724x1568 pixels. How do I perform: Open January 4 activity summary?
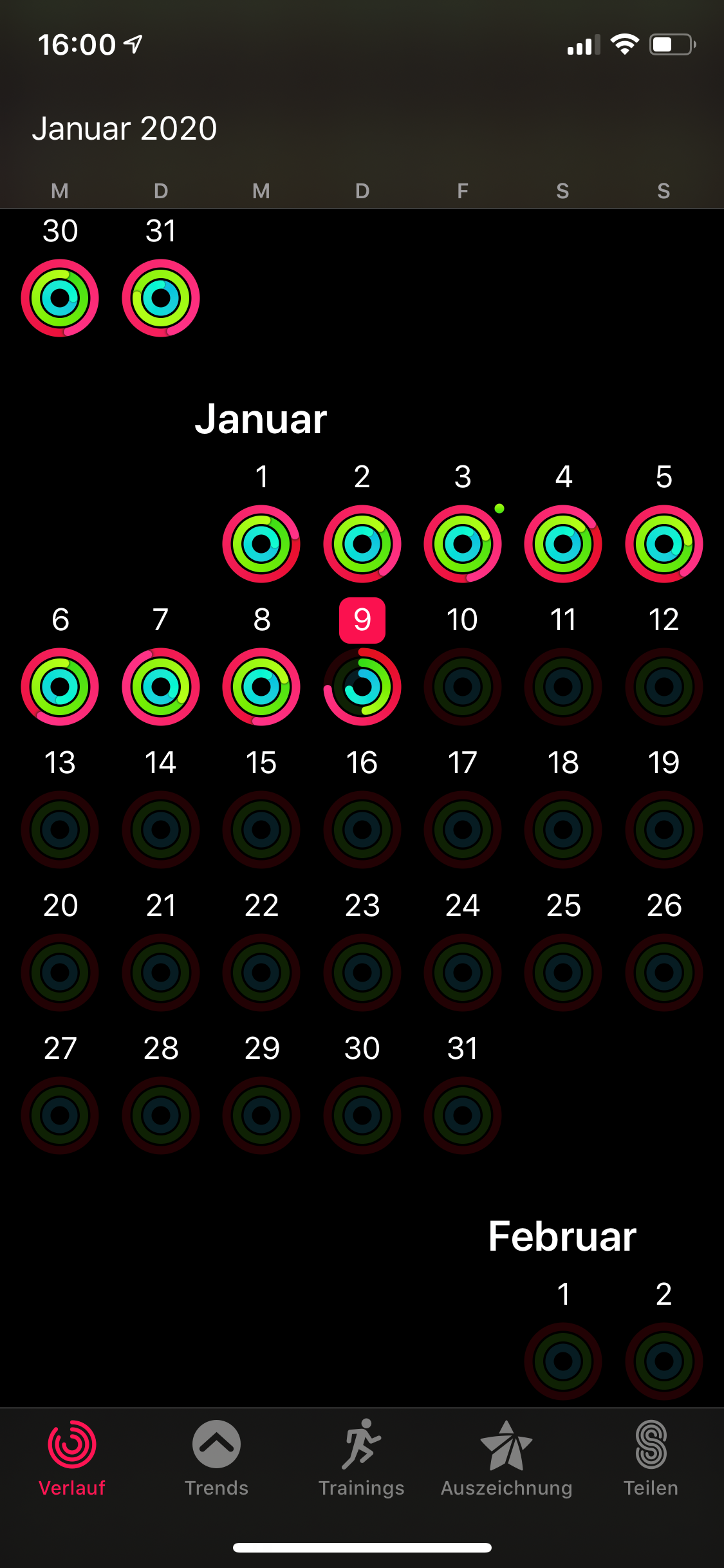click(x=563, y=544)
